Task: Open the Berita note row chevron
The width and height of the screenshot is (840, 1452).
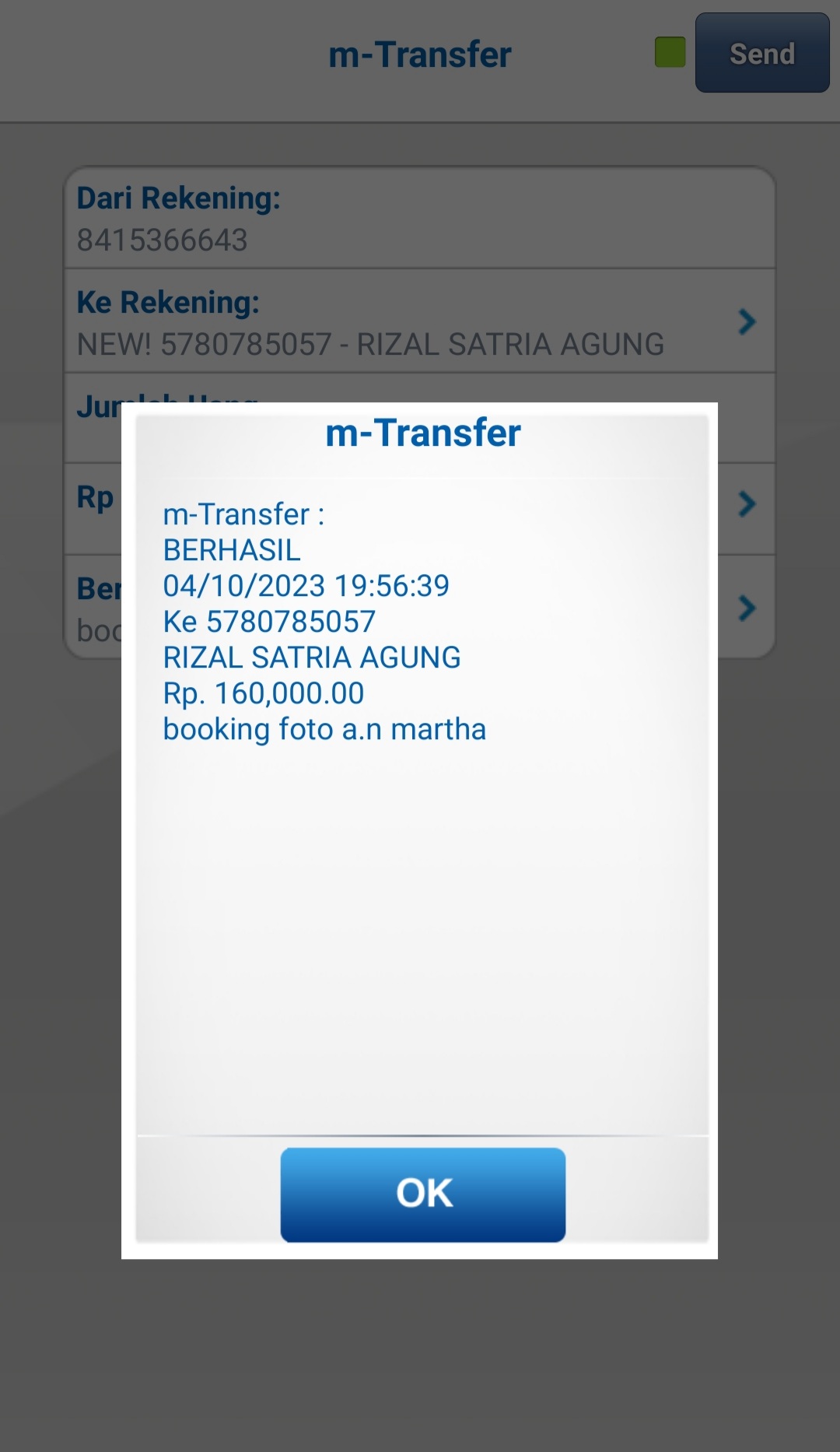Action: [x=747, y=608]
